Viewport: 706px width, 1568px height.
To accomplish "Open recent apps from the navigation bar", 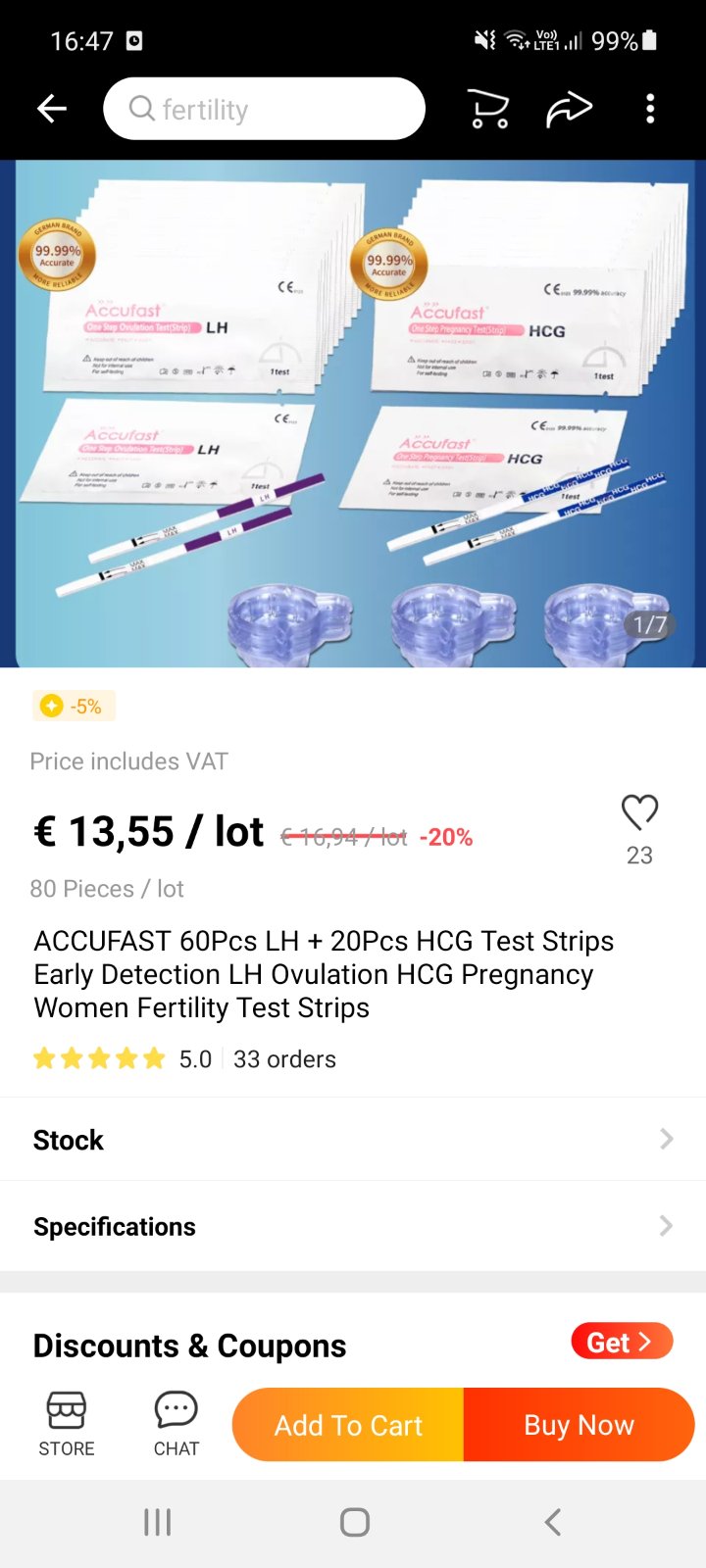I will coord(157,1522).
